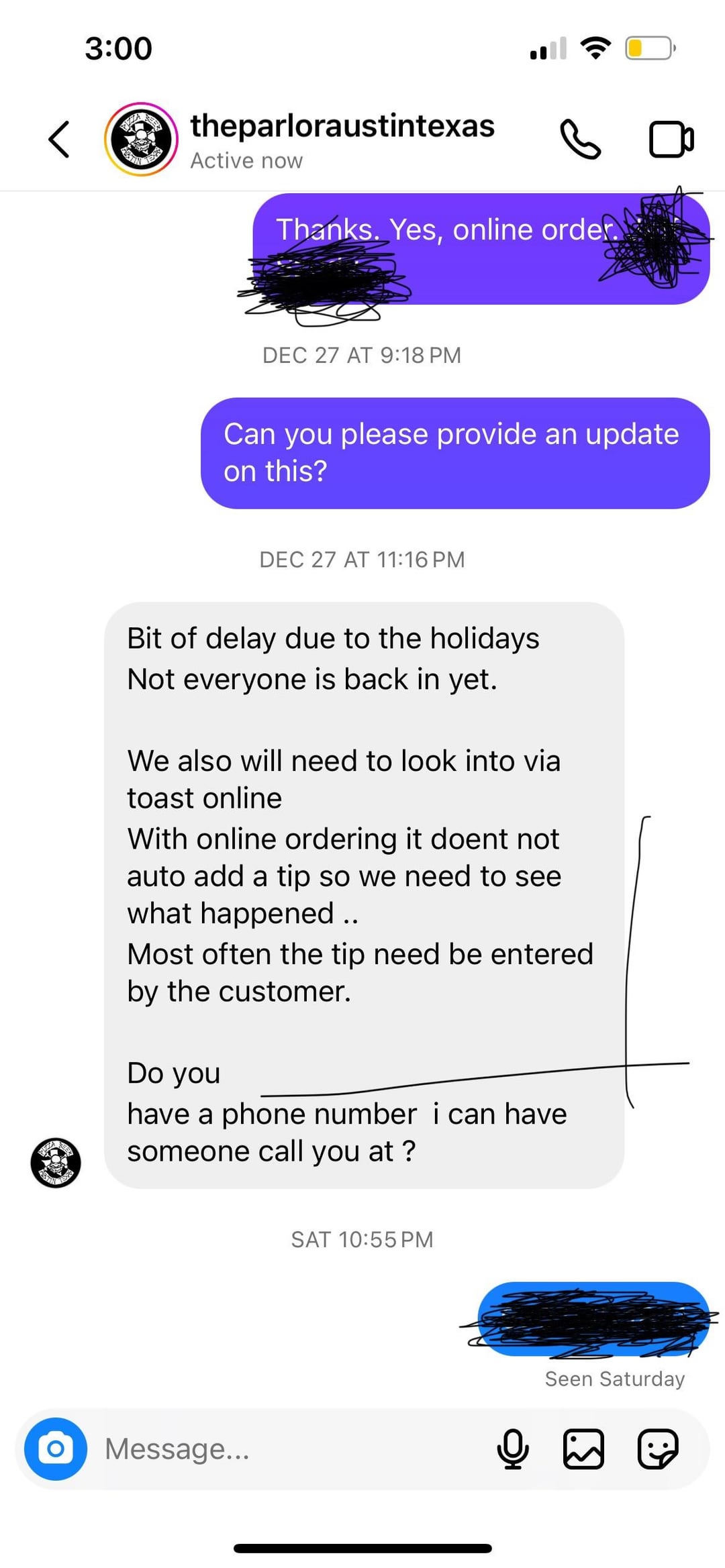This screenshot has height=1568, width=725.
Task: Start an audio call
Action: pyautogui.click(x=580, y=140)
